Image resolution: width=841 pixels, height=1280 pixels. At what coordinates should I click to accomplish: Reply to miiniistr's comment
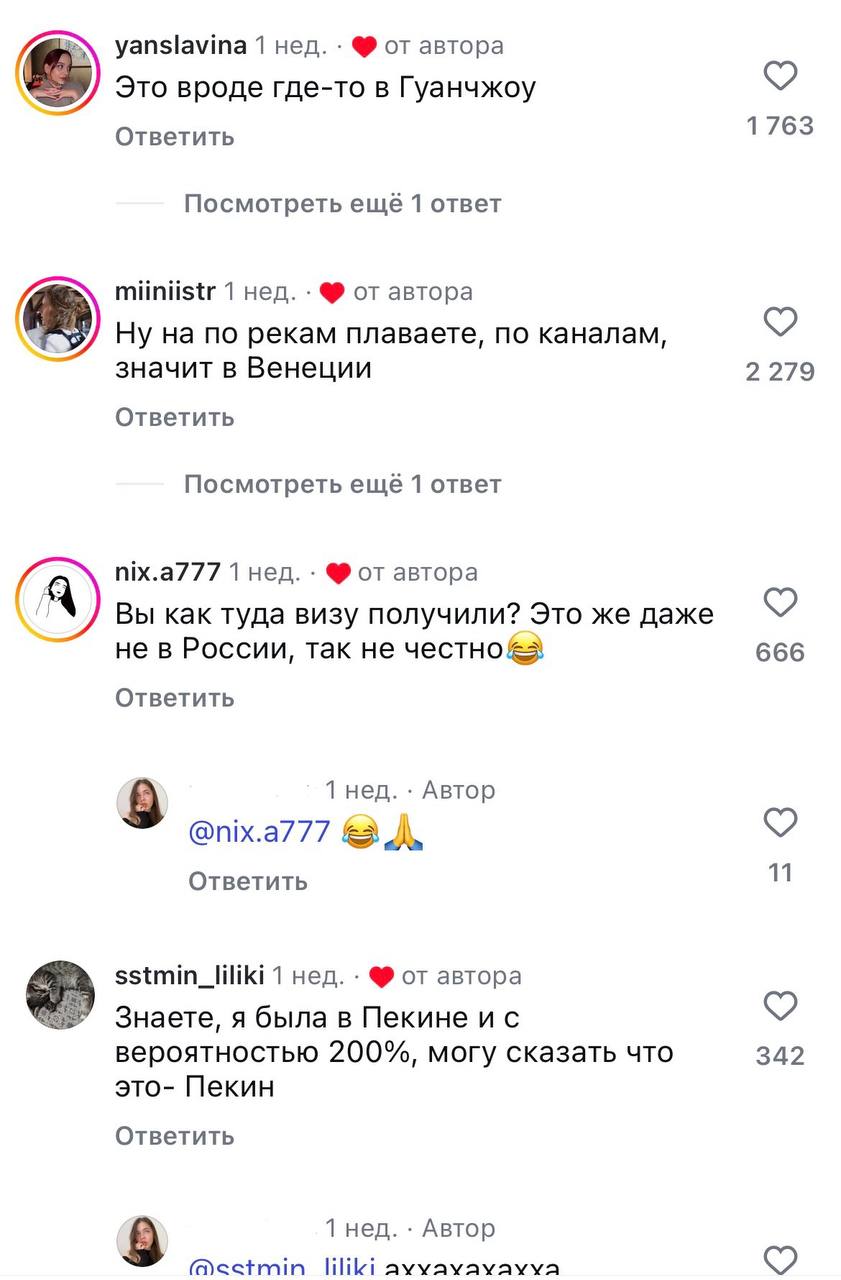pyautogui.click(x=175, y=417)
